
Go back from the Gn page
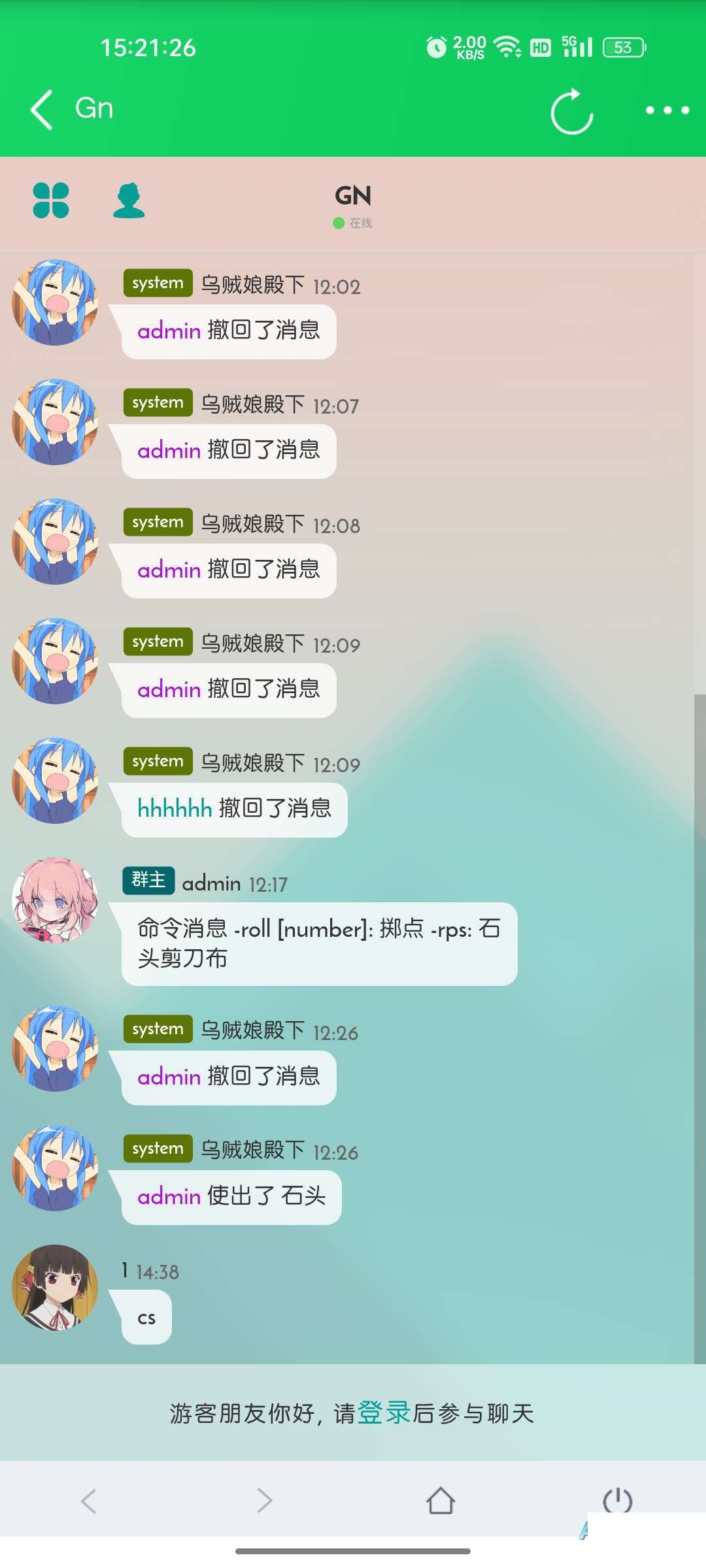pos(42,109)
